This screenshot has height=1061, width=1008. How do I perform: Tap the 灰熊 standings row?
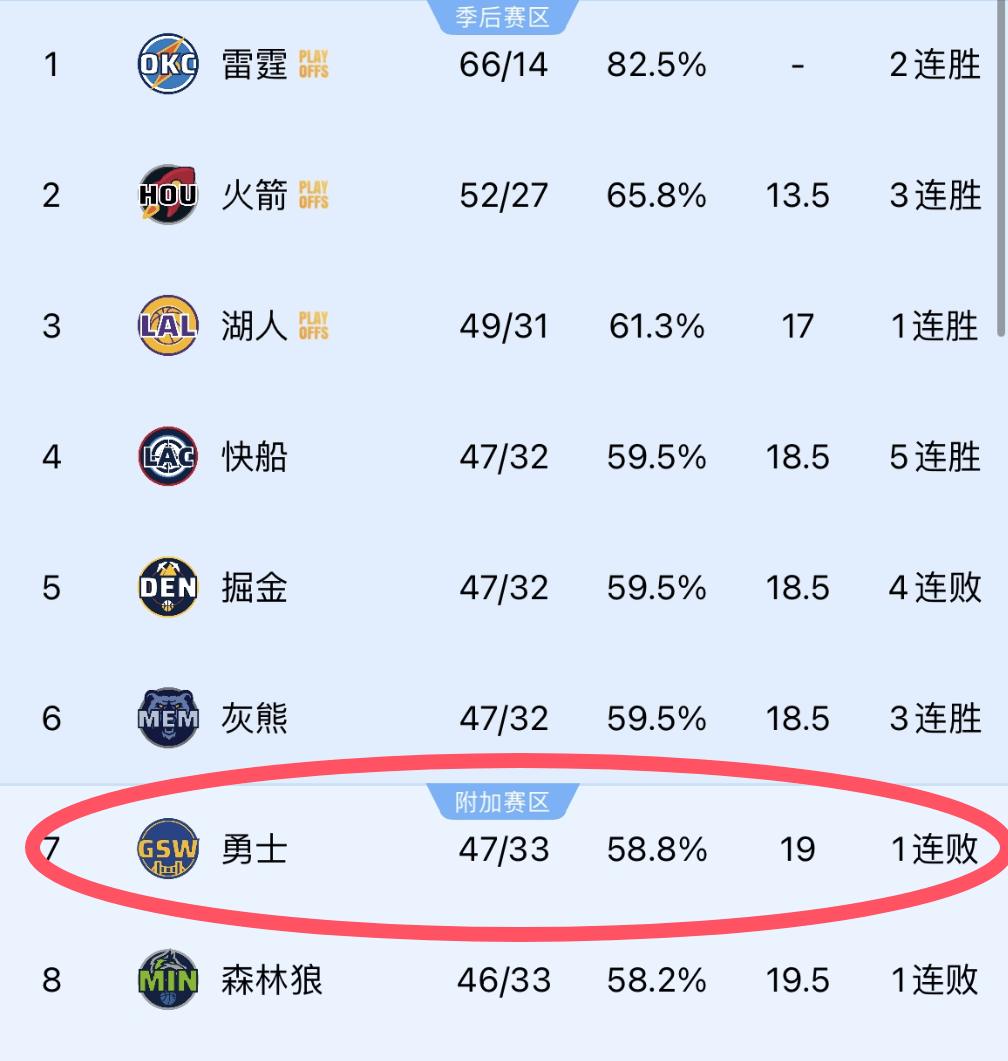(254, 718)
